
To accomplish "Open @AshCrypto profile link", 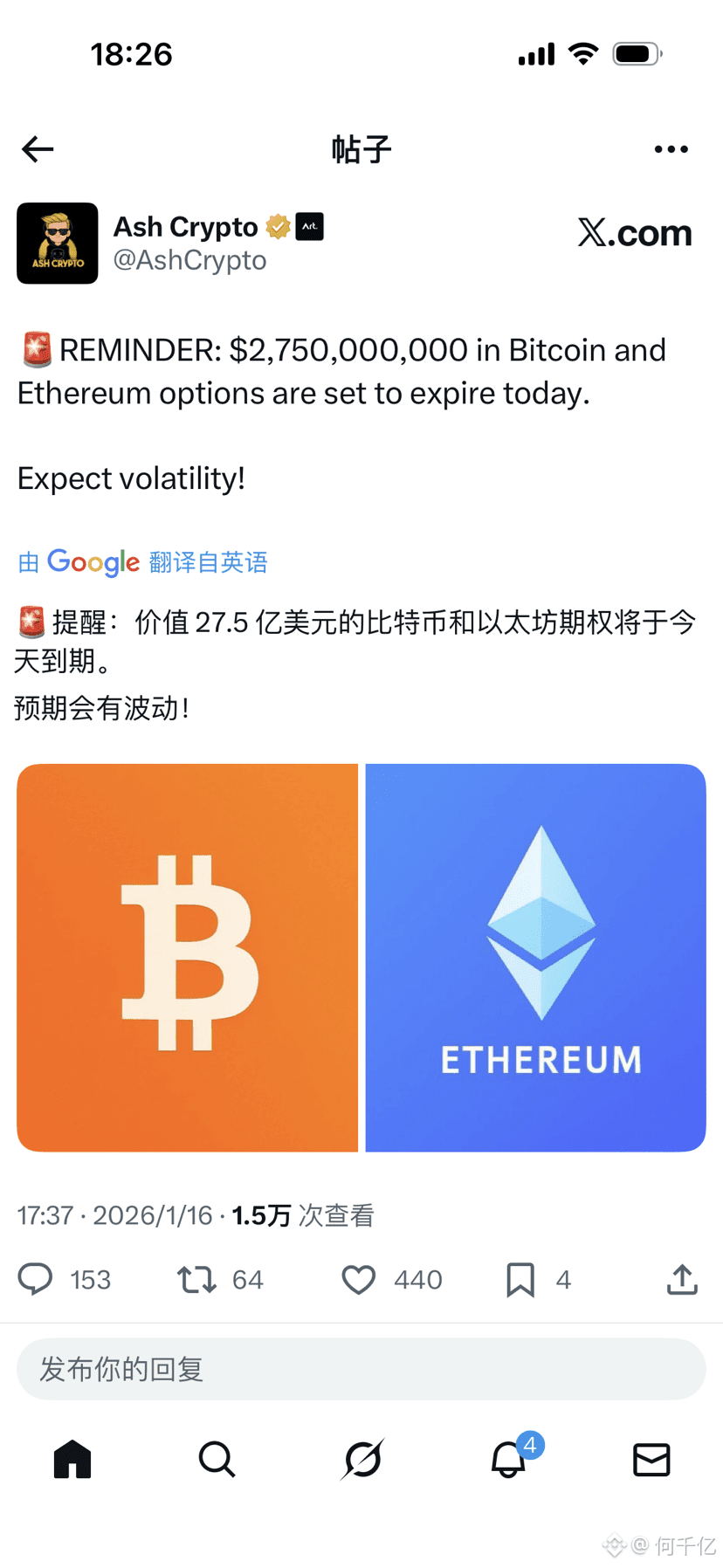I will click(189, 259).
